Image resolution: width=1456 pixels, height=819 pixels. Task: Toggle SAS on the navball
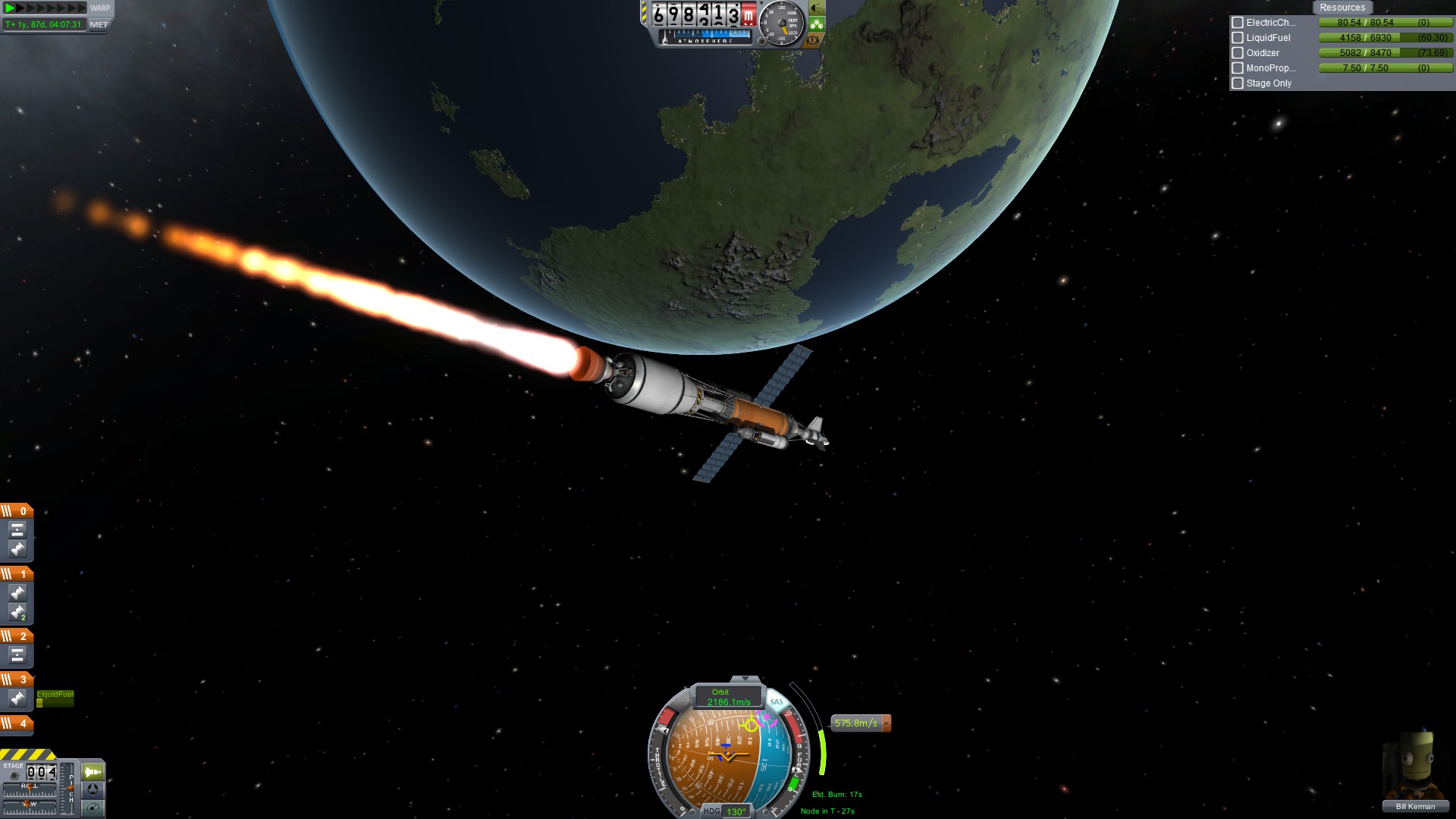tap(777, 702)
